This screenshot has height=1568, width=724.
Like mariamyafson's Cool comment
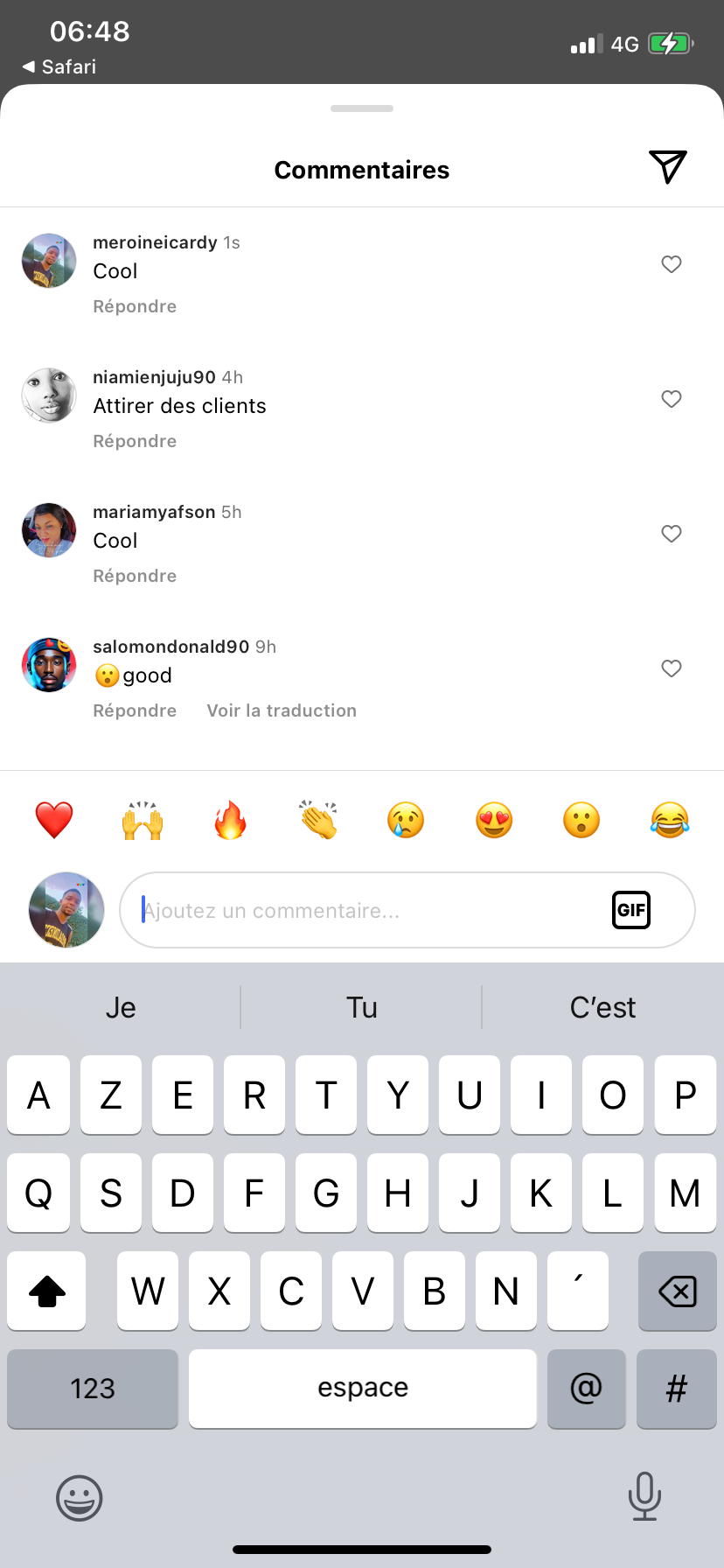click(x=672, y=534)
